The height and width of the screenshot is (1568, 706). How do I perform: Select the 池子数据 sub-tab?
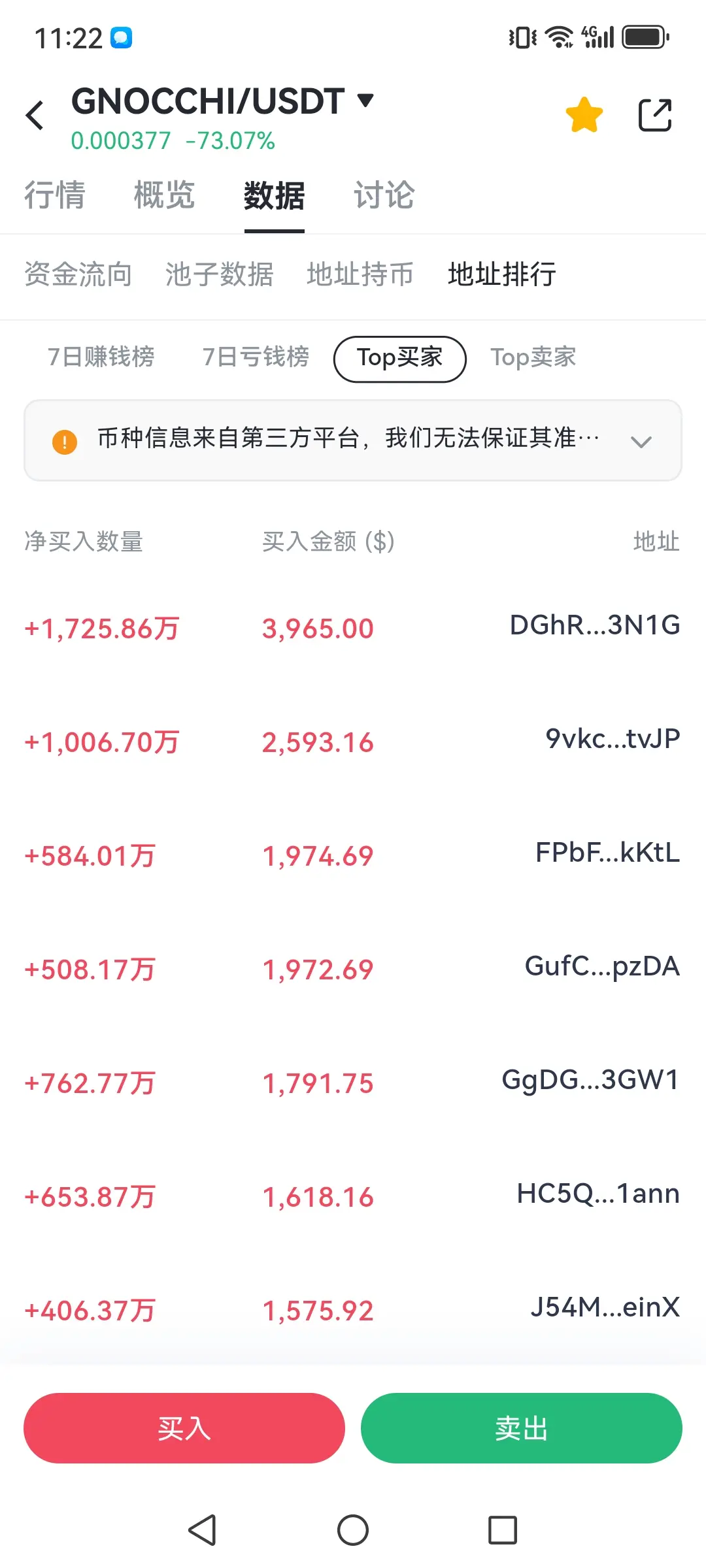point(219,274)
